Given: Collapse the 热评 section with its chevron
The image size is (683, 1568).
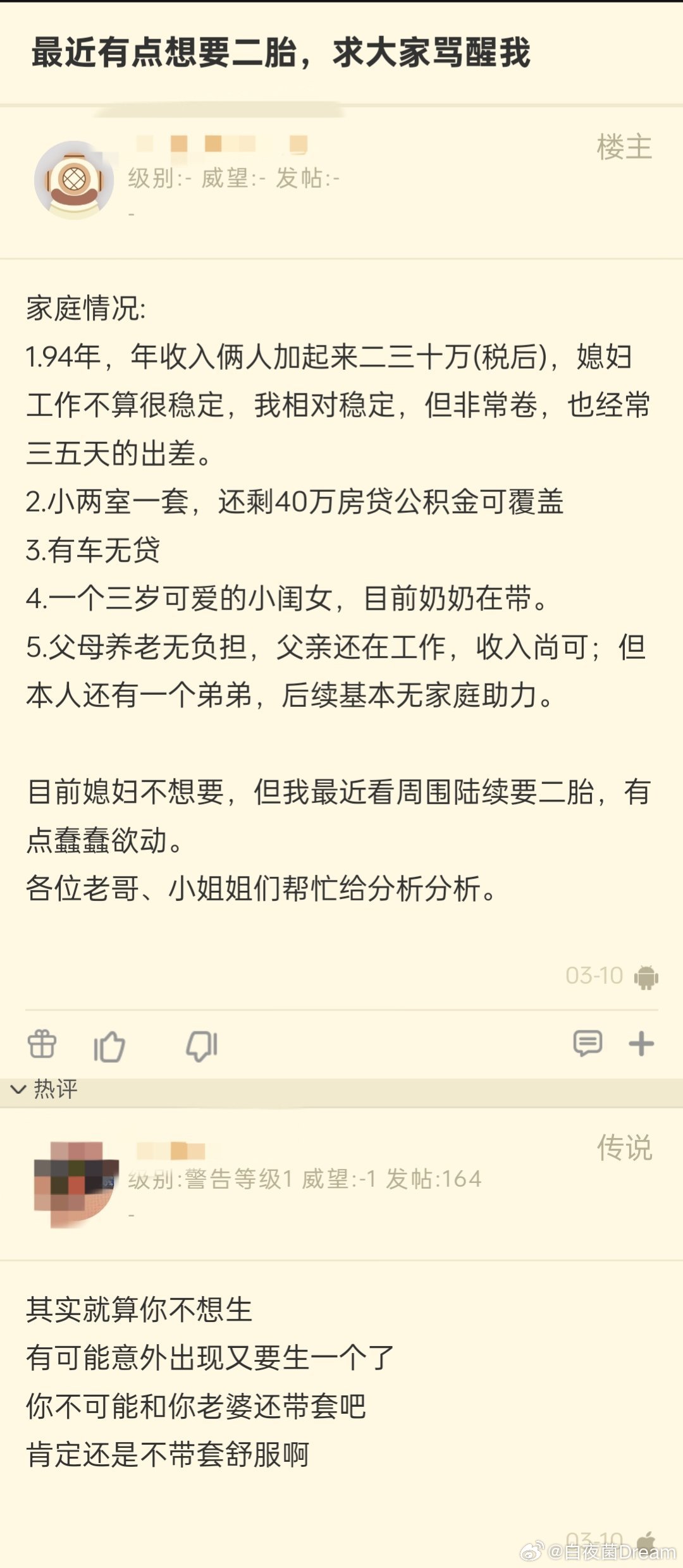Looking at the screenshot, I should coord(19,1090).
